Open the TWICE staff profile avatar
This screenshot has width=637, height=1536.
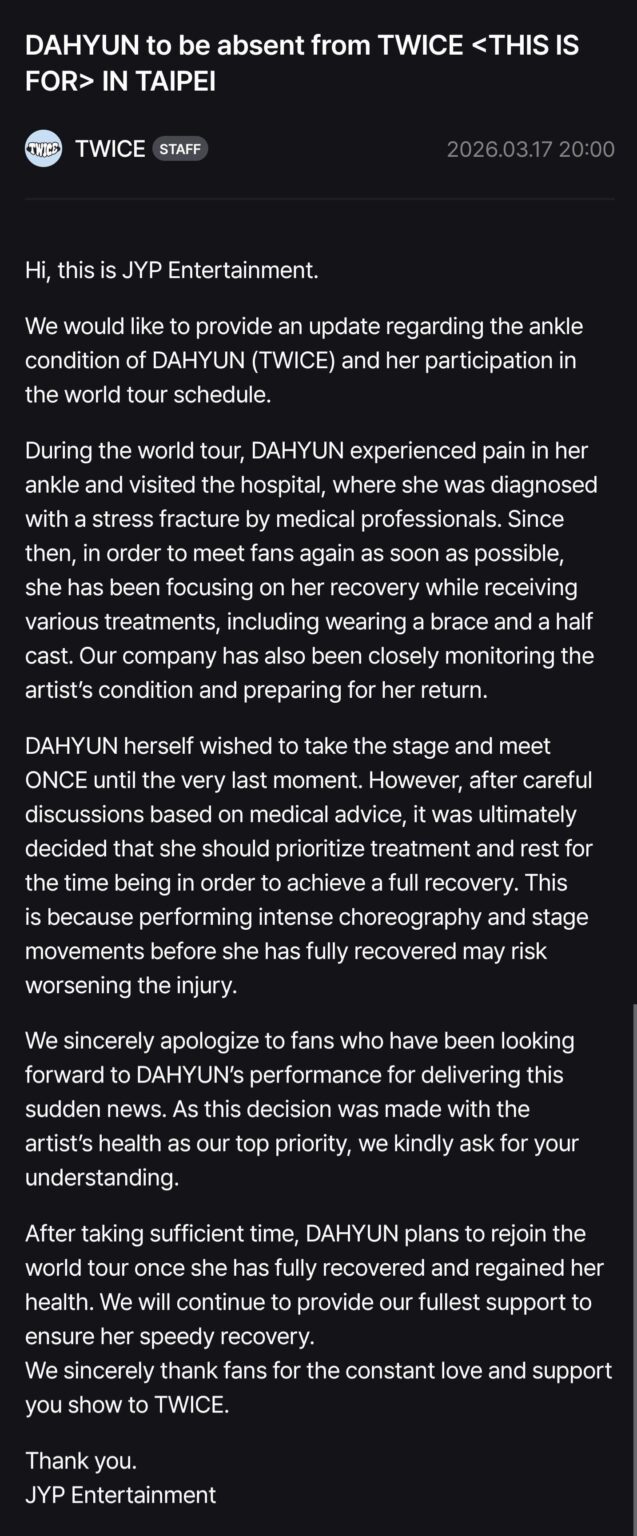click(x=43, y=149)
